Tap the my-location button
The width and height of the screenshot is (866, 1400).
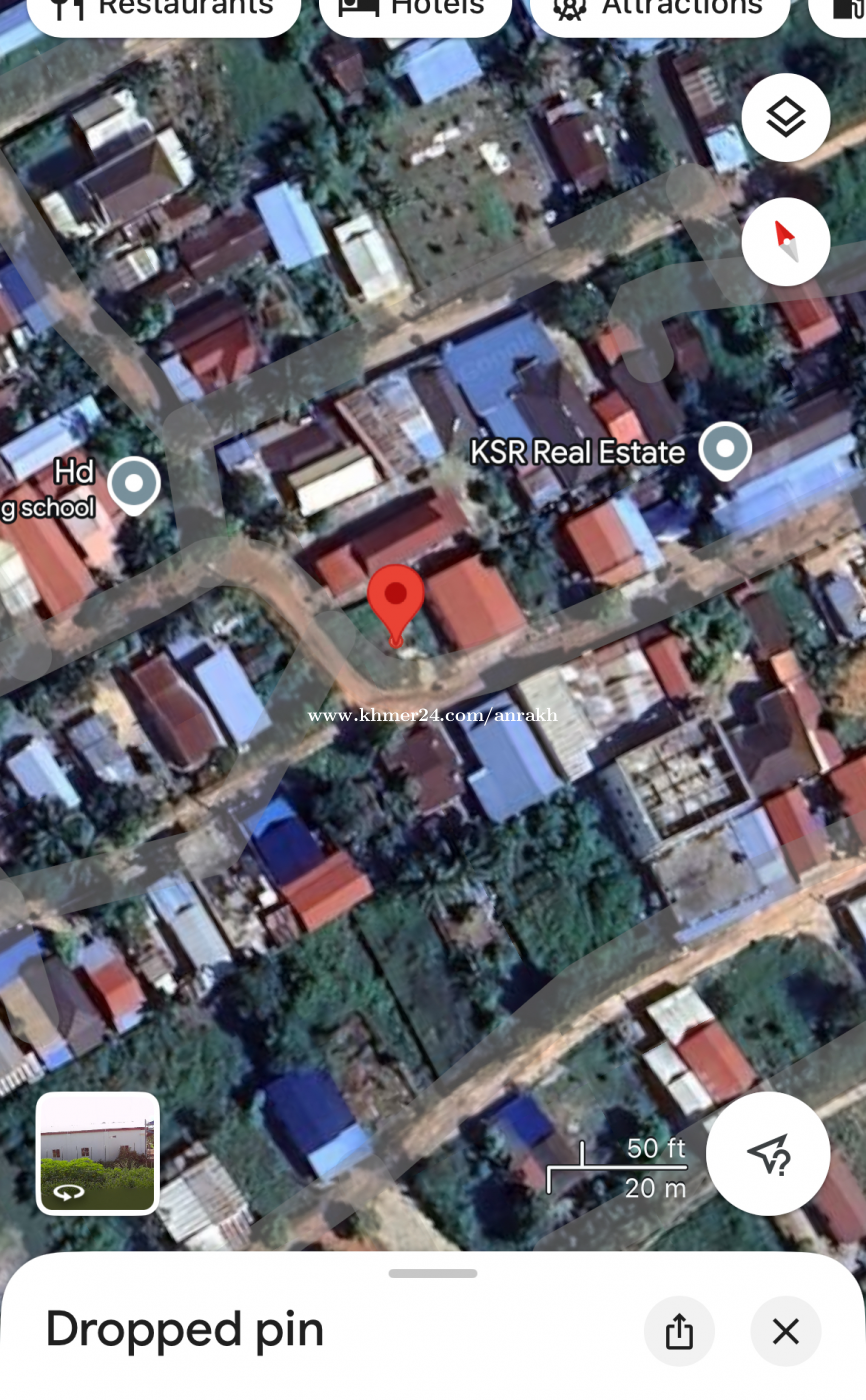(768, 1153)
